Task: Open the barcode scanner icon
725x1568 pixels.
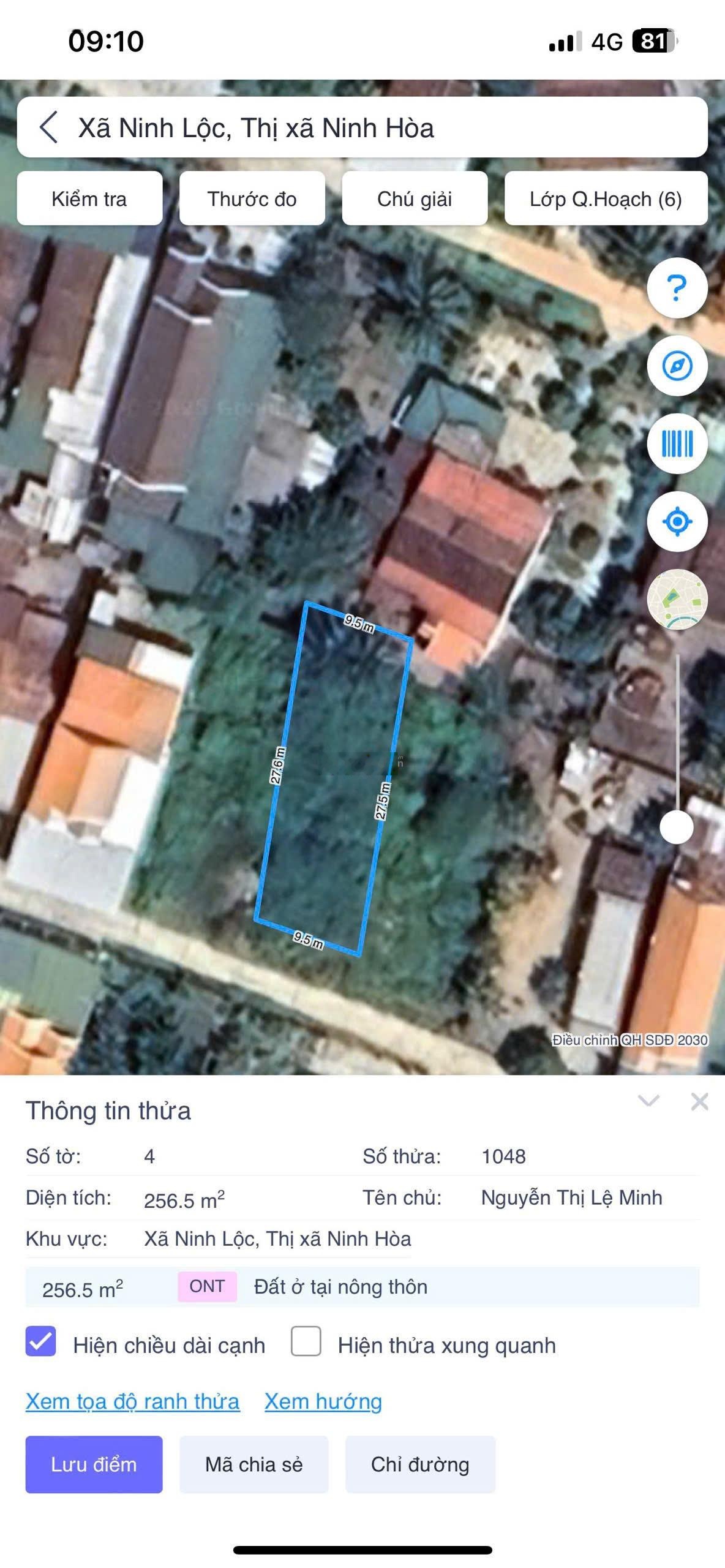Action: click(x=677, y=443)
